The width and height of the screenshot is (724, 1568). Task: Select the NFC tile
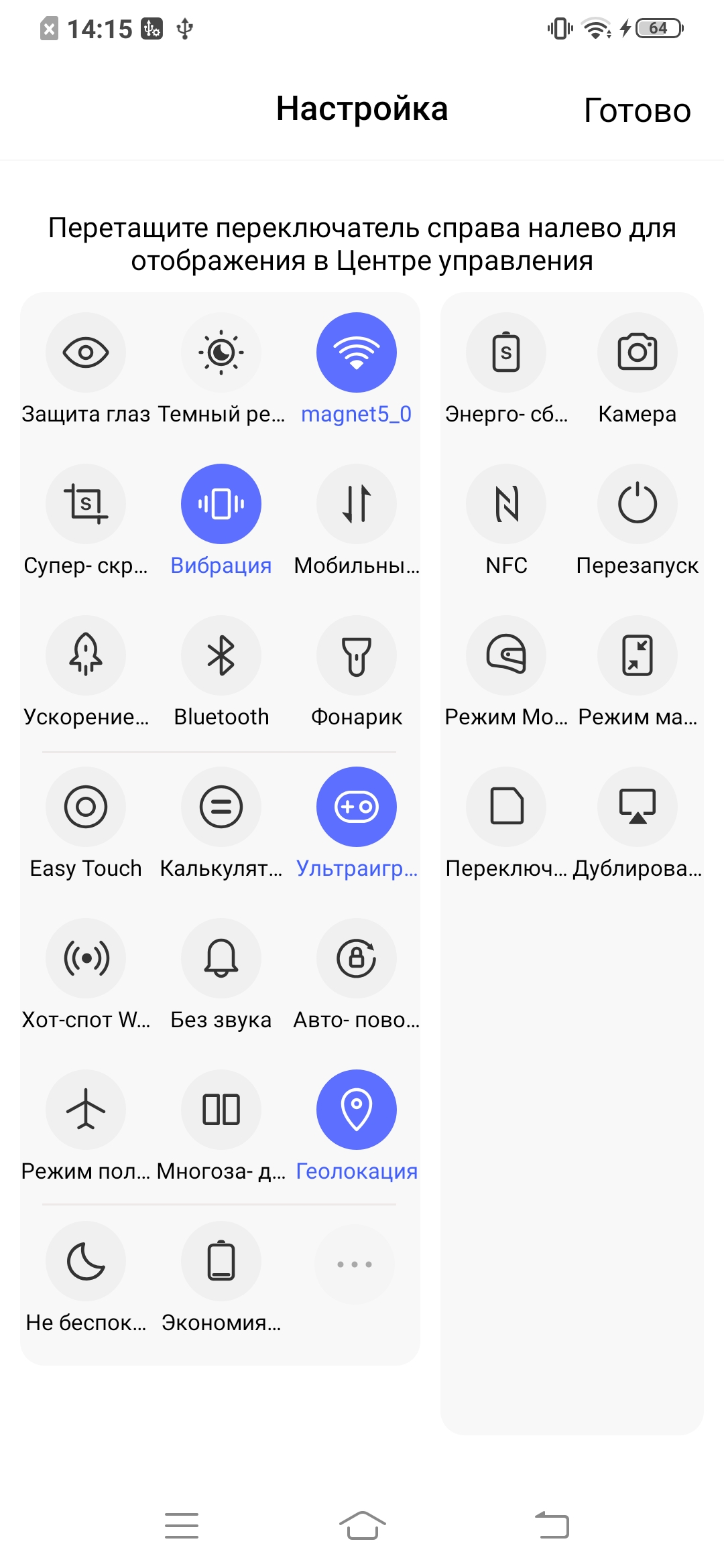tap(506, 504)
